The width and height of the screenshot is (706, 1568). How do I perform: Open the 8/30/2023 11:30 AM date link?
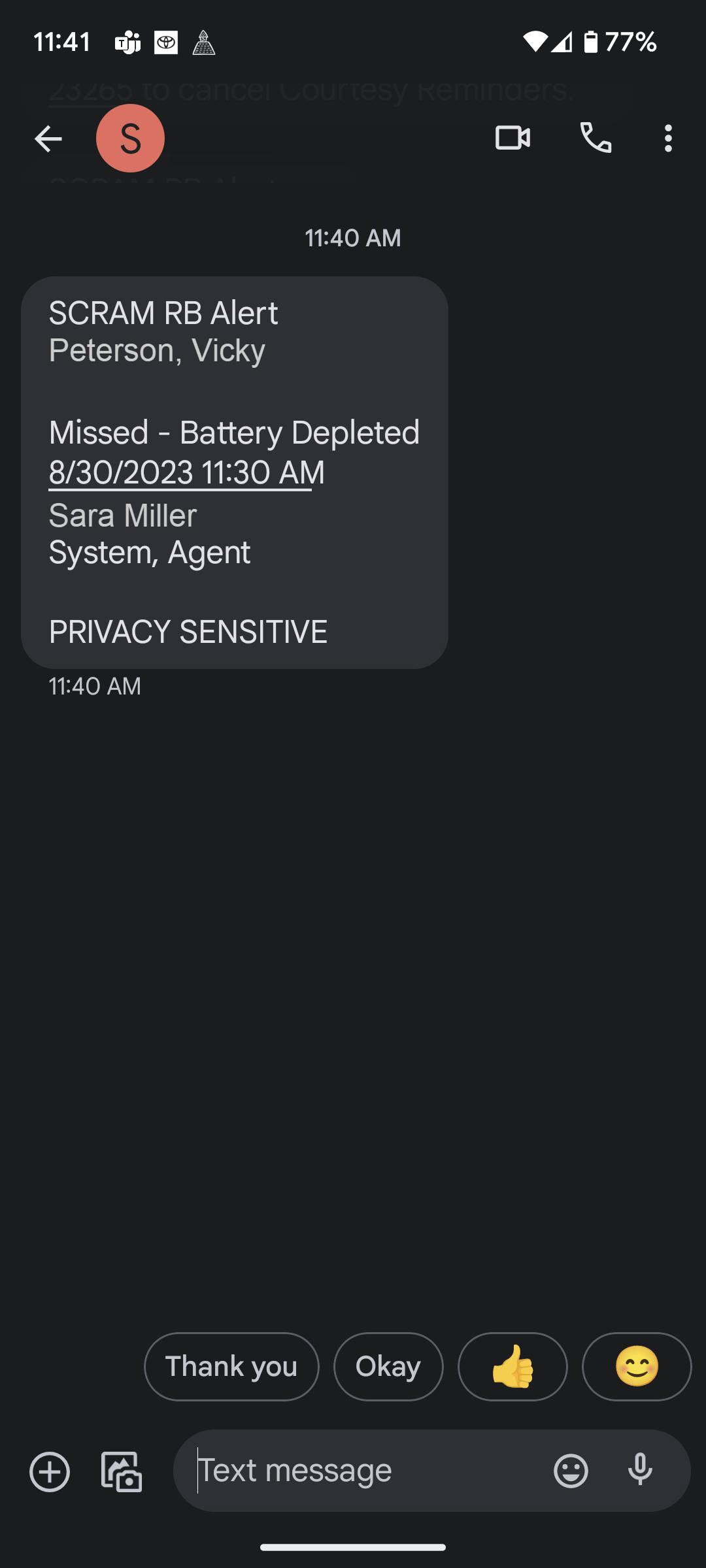[x=186, y=472]
